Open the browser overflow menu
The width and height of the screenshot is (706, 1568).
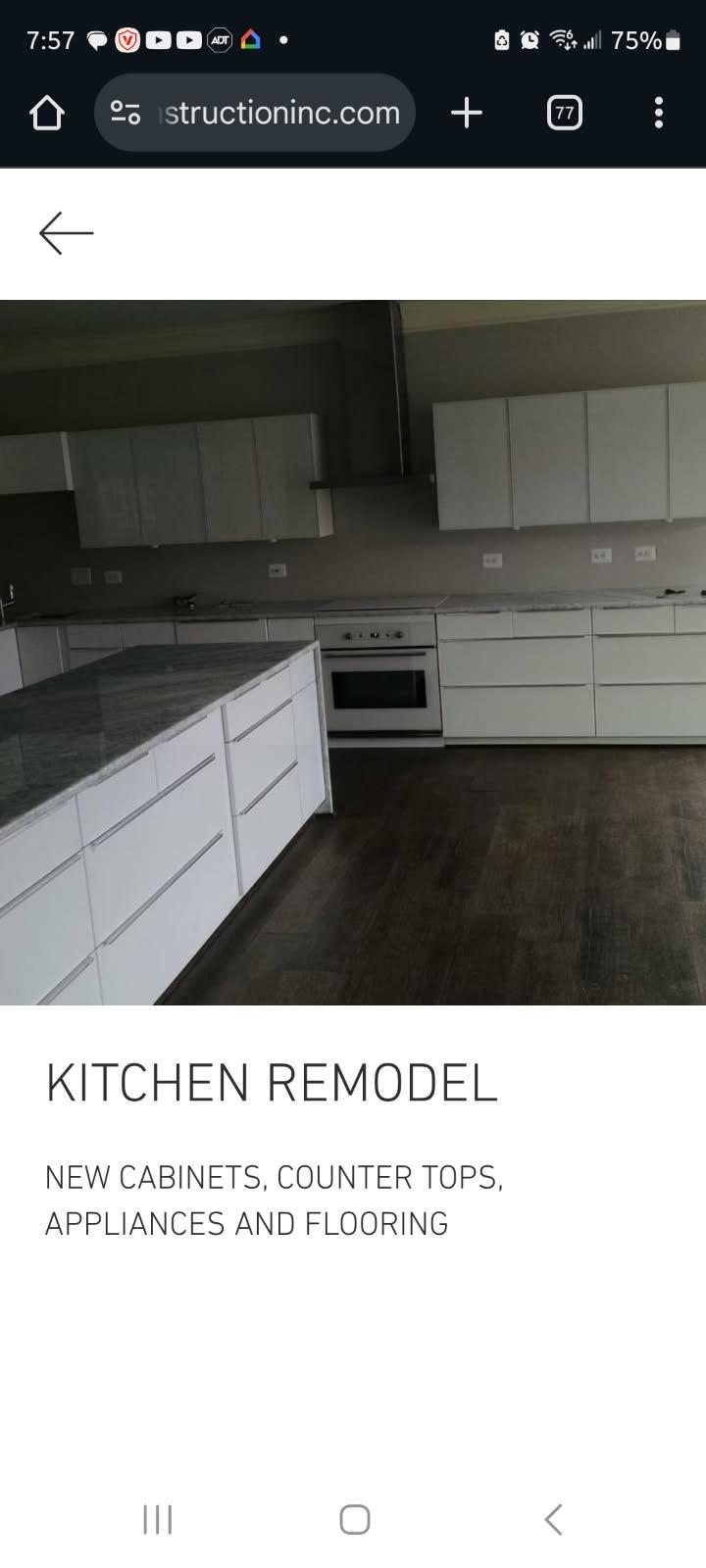click(x=658, y=113)
